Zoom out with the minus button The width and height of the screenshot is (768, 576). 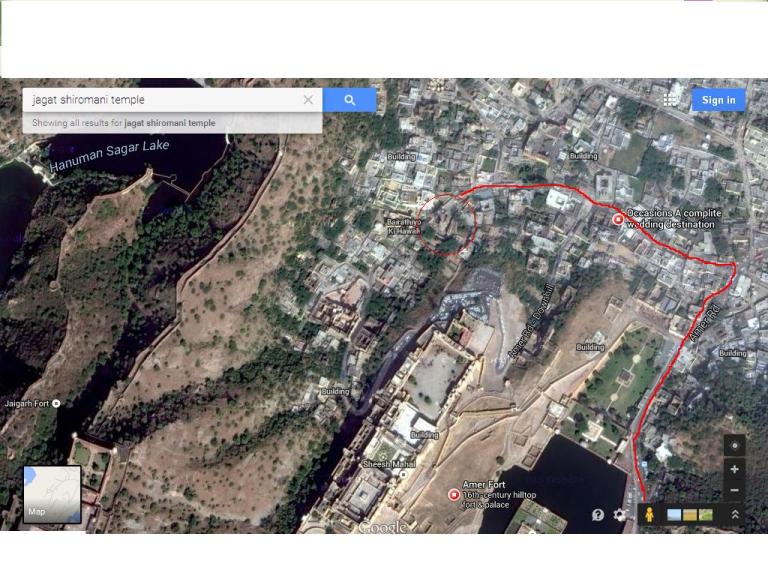(735, 490)
